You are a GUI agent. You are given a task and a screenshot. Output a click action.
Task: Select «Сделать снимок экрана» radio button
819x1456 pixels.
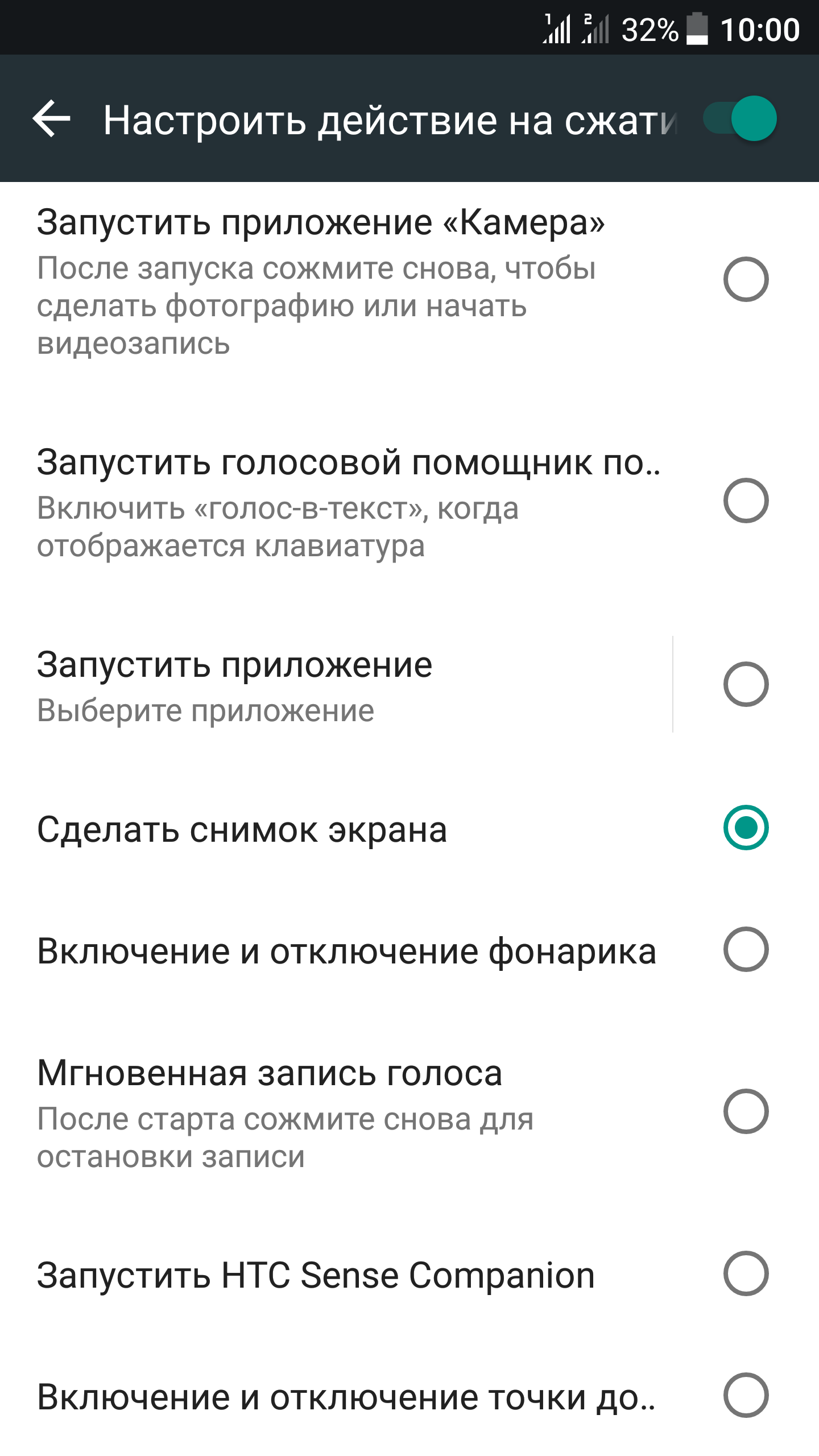[746, 828]
